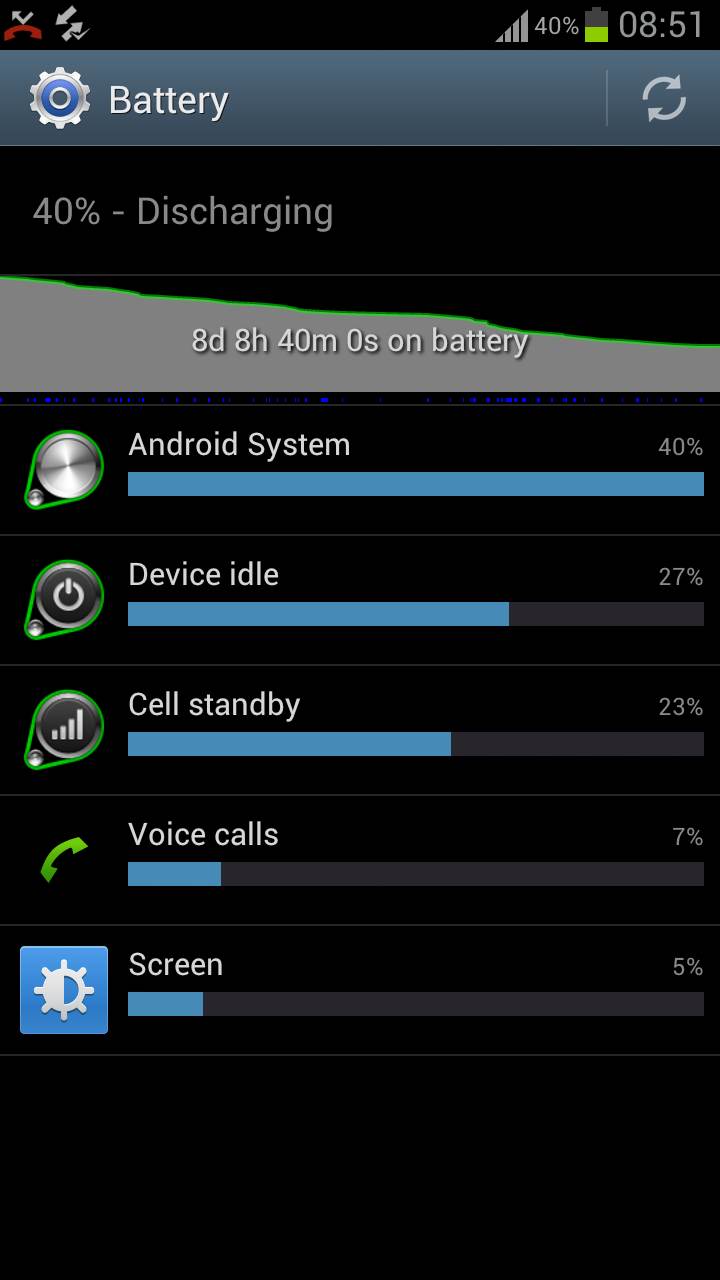The width and height of the screenshot is (720, 1280).
Task: Open the battery history graph
Action: (x=360, y=335)
